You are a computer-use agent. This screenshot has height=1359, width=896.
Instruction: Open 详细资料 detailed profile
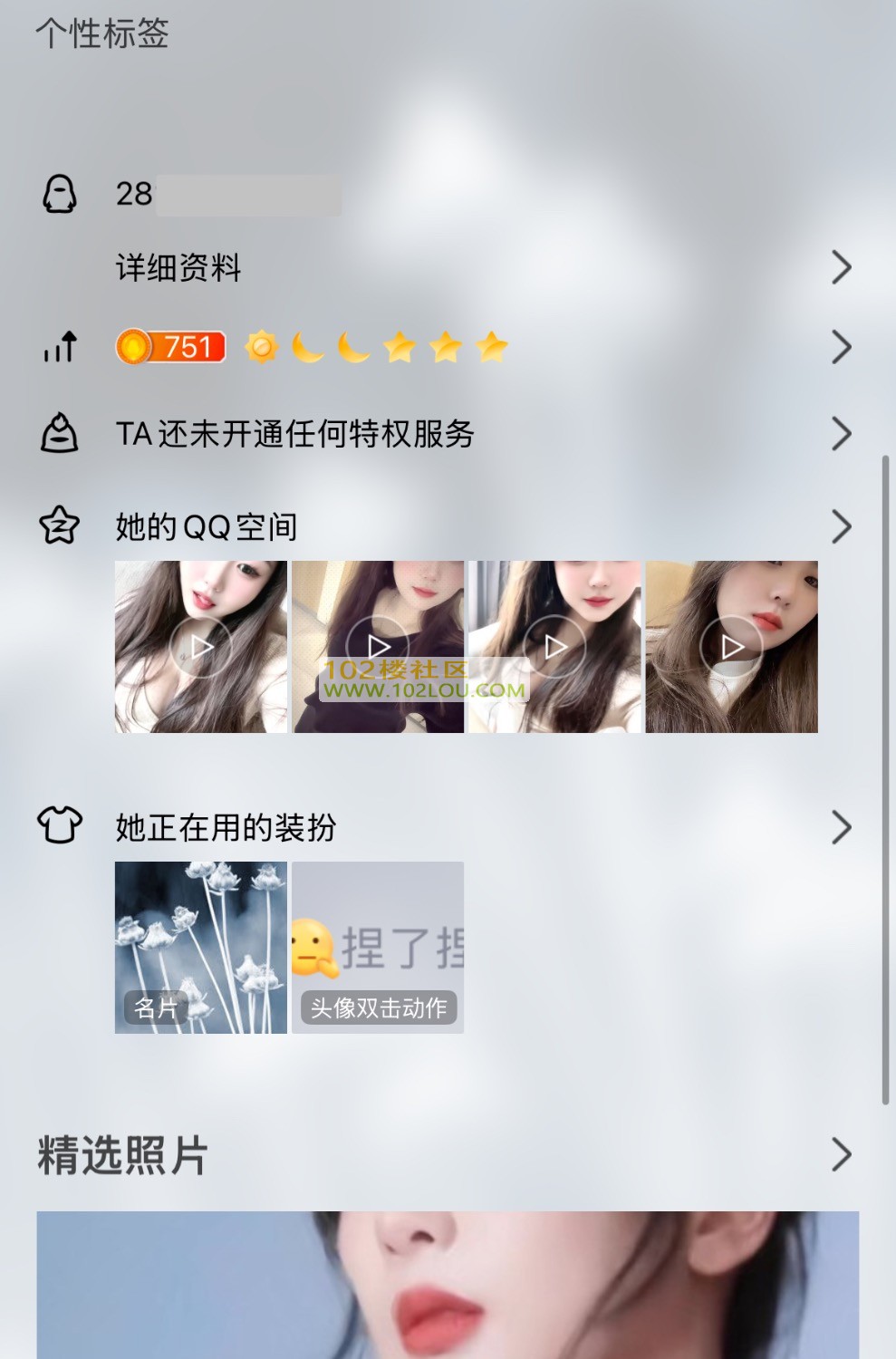[178, 268]
